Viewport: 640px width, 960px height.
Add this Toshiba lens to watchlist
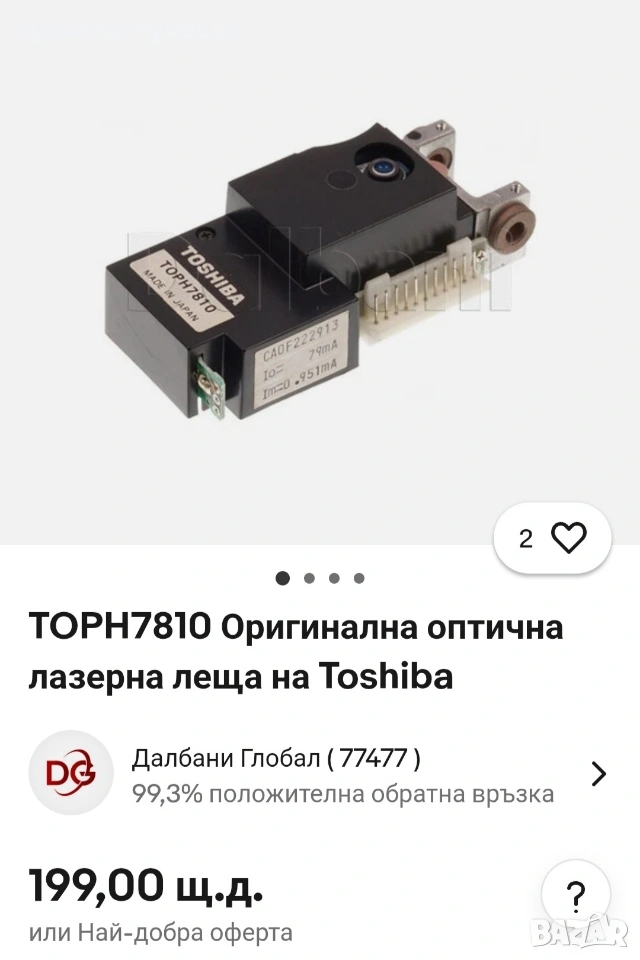[x=568, y=539]
